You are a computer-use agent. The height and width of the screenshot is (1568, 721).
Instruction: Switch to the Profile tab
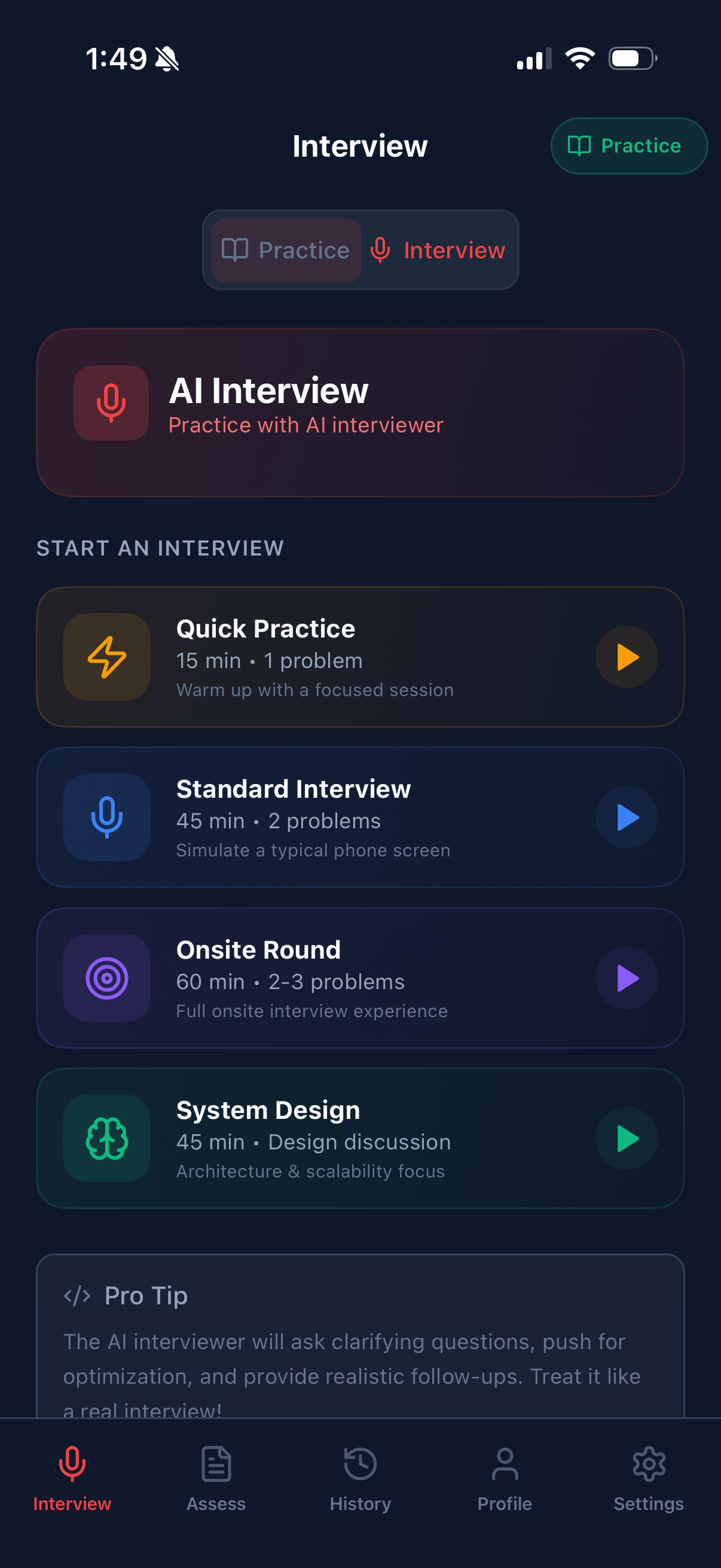coord(505,1479)
